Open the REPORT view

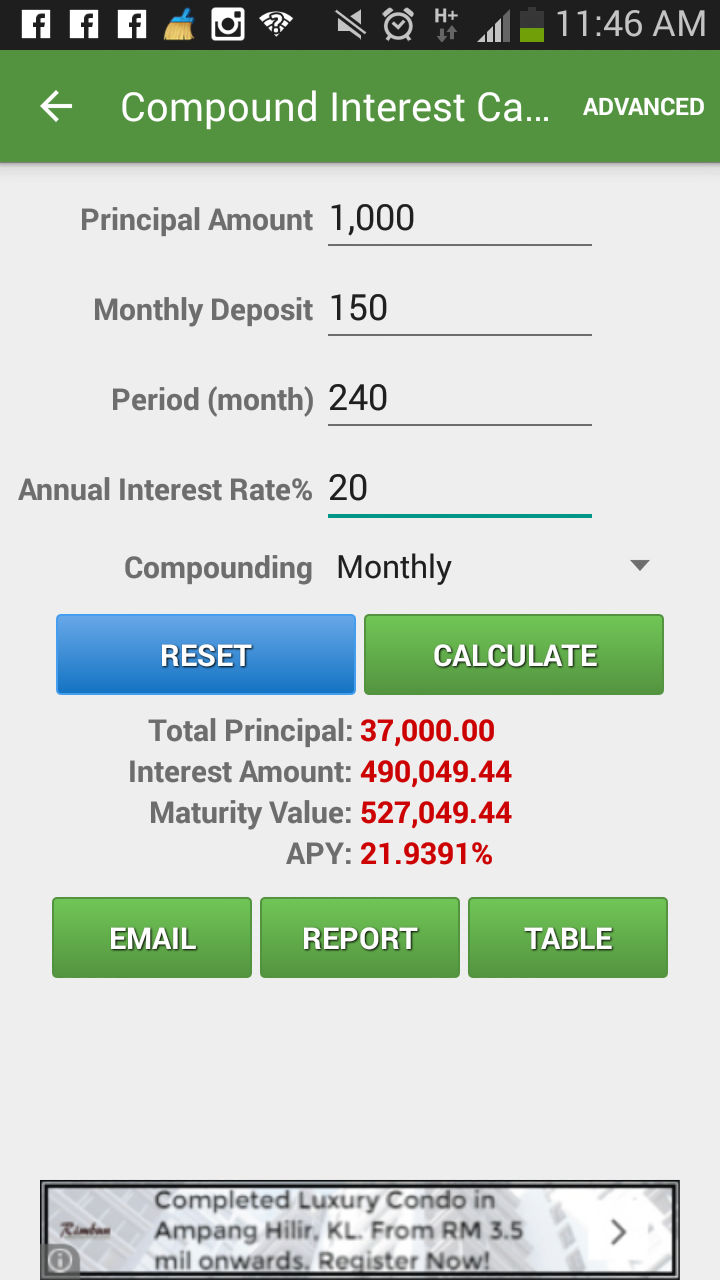click(x=360, y=938)
